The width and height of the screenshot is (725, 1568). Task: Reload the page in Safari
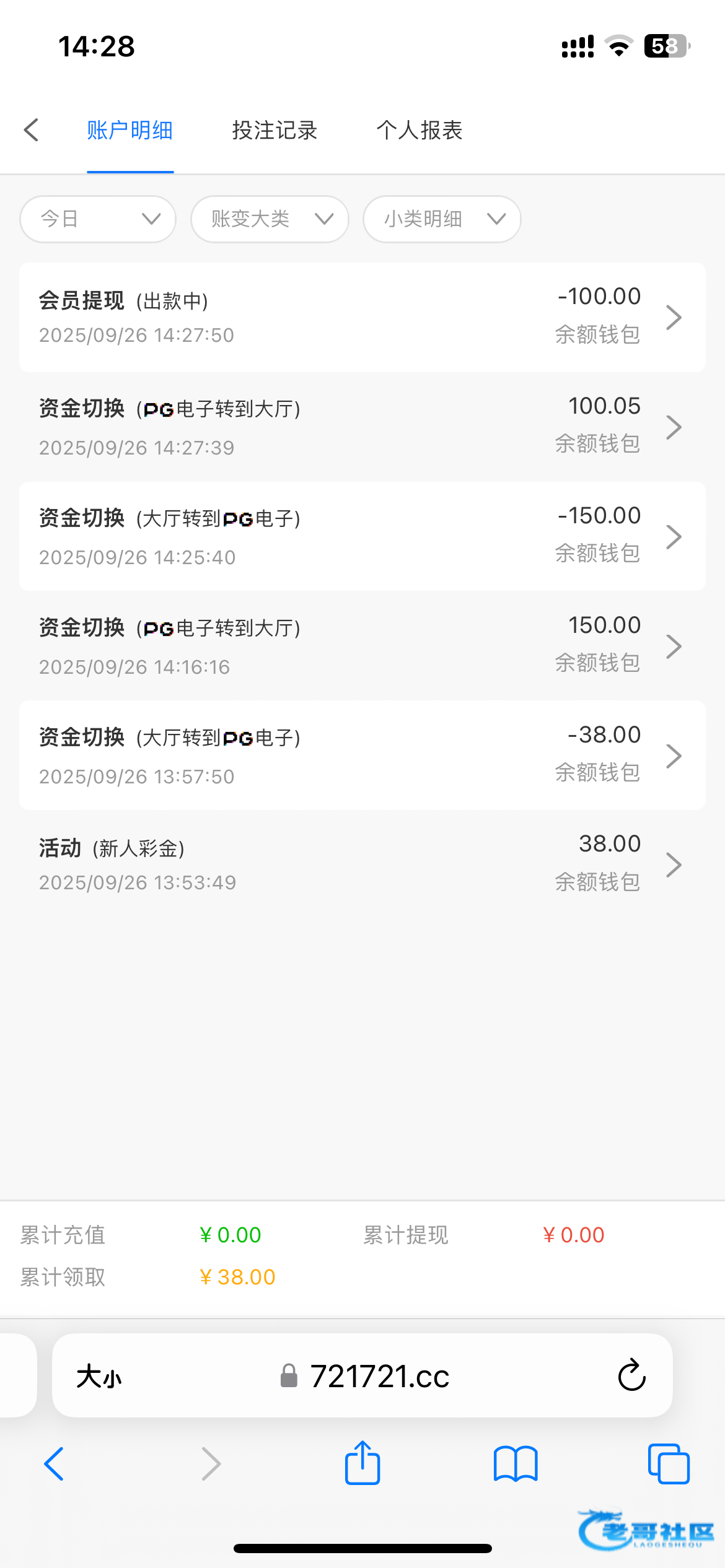[632, 1375]
